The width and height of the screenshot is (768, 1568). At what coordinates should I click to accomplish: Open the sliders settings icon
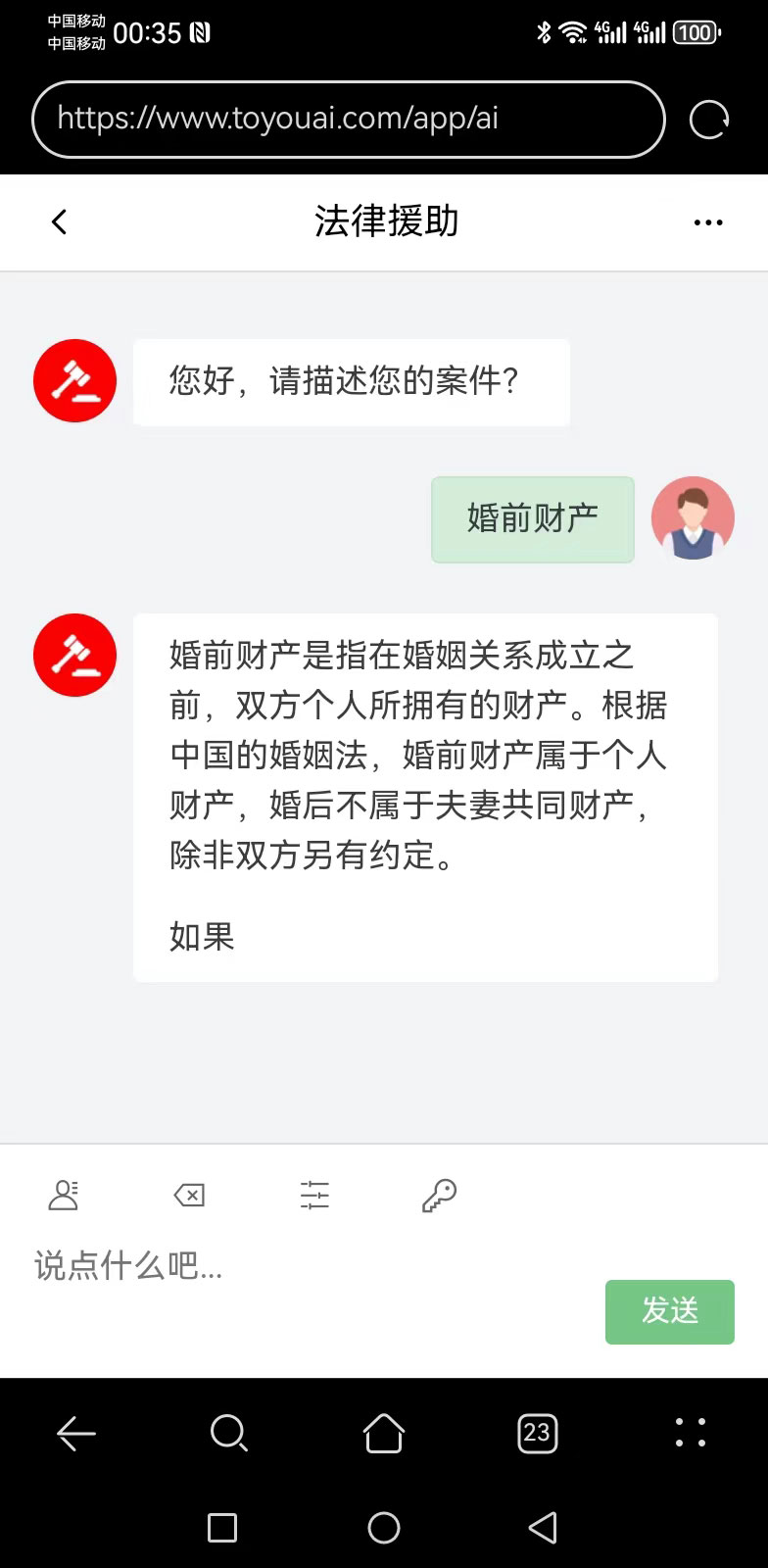coord(314,1195)
